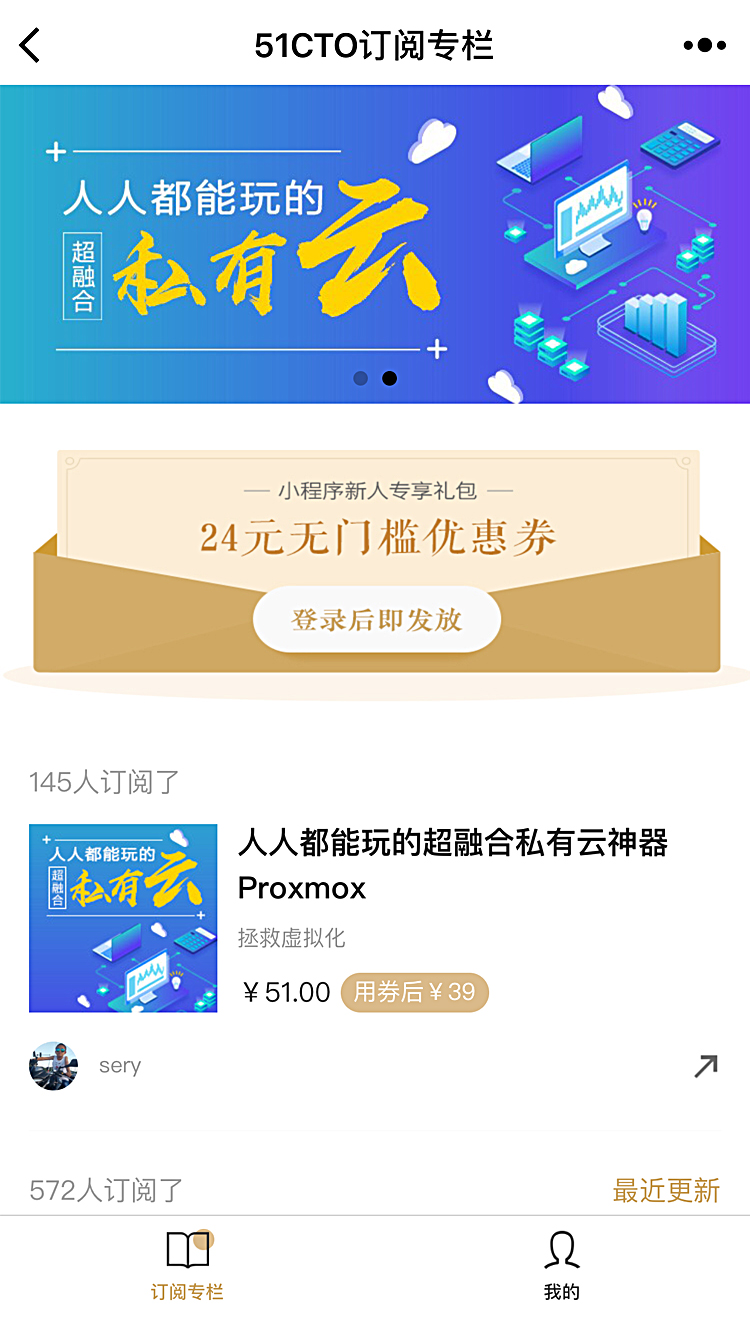
Task: Select the 用券后¥39 coupon price tag
Action: click(x=414, y=992)
